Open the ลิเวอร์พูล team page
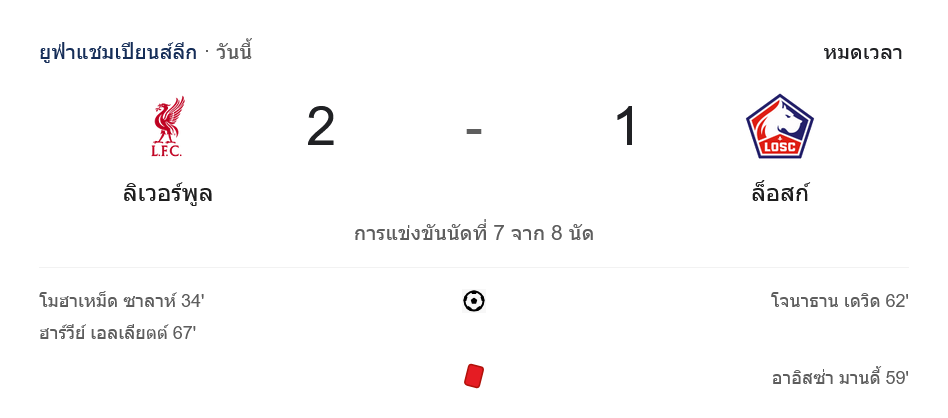Image resolution: width=948 pixels, height=418 pixels. tap(167, 192)
